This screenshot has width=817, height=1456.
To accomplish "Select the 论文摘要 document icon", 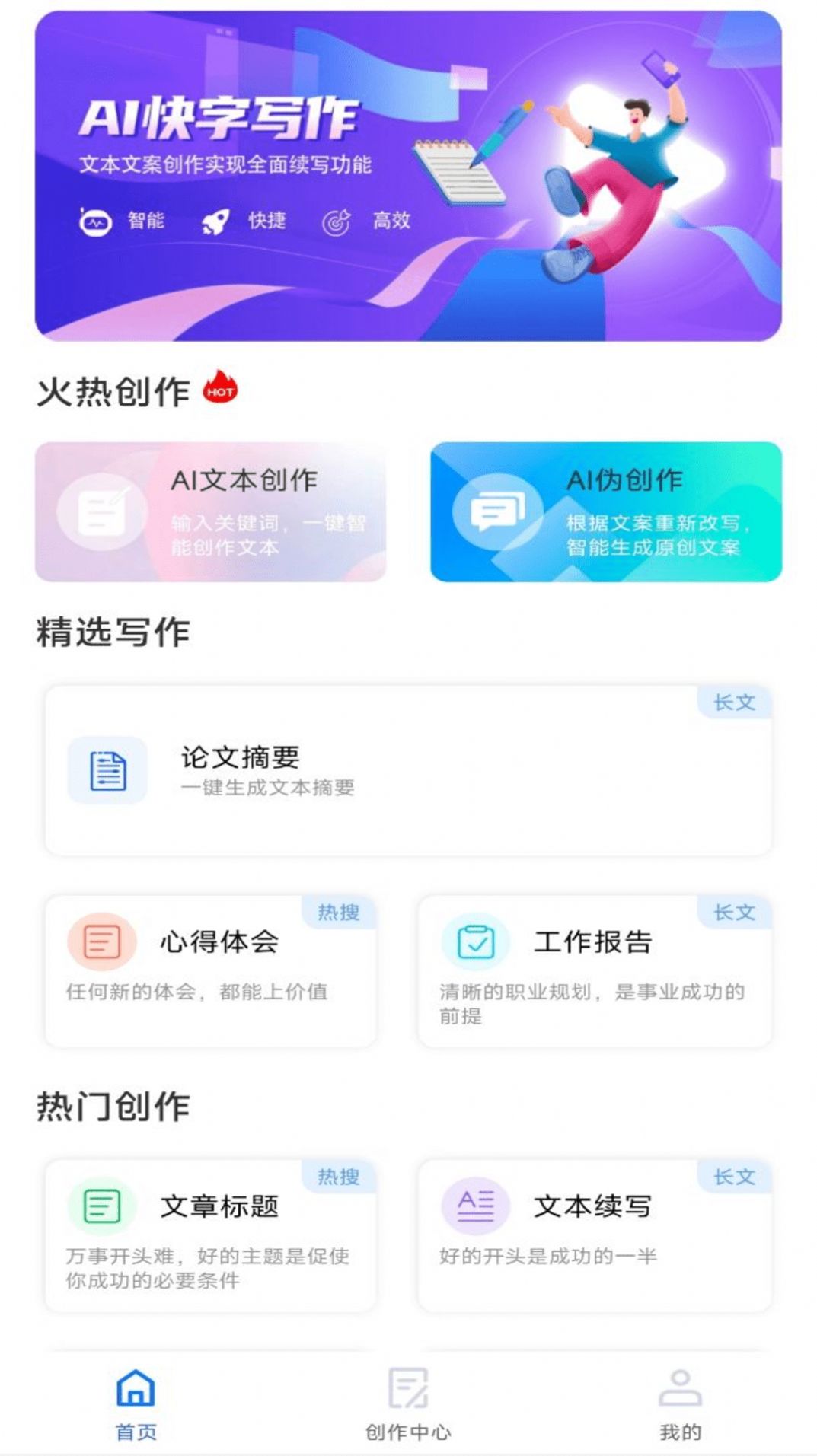I will 107,771.
